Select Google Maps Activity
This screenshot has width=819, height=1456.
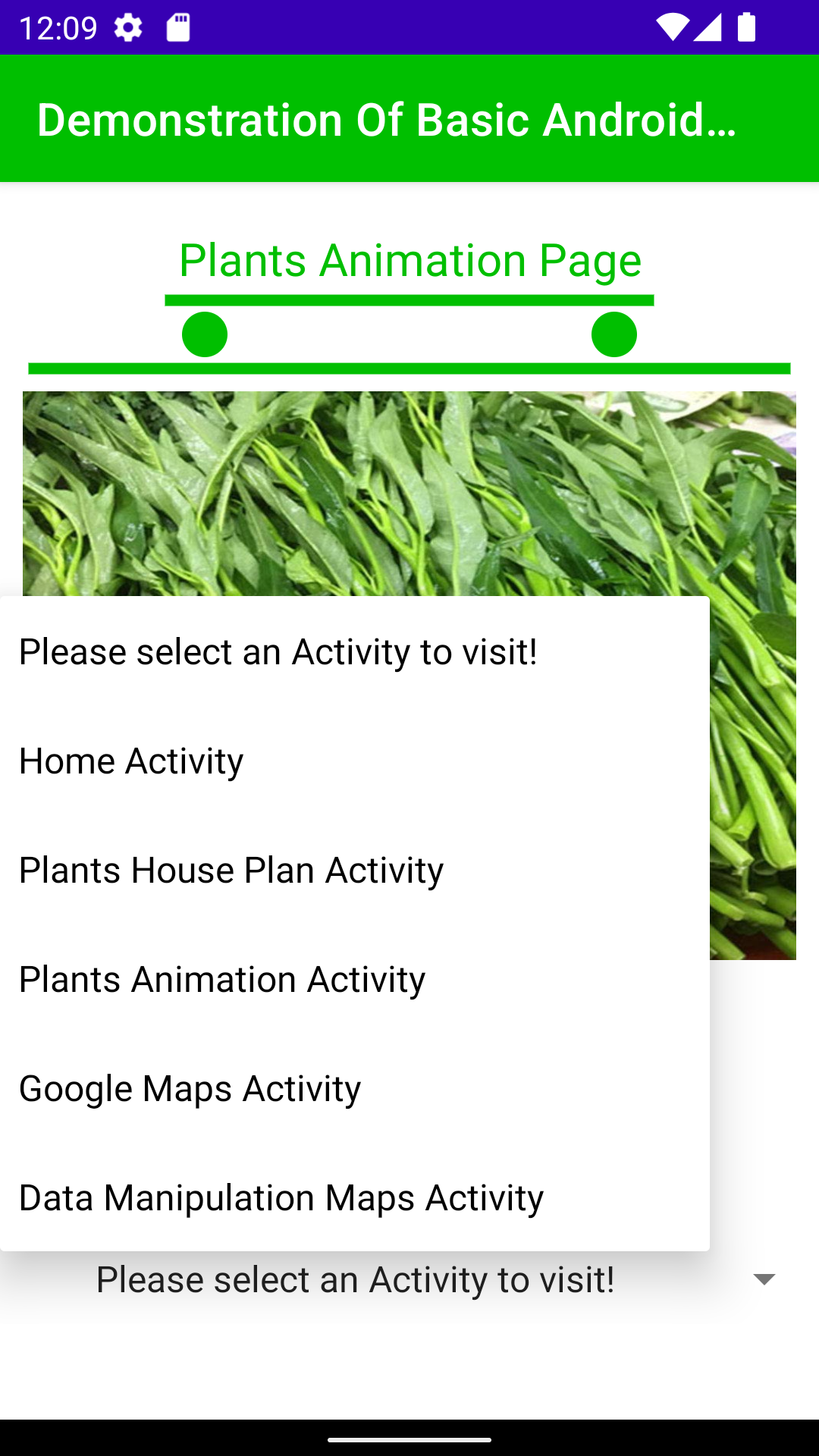[190, 1088]
